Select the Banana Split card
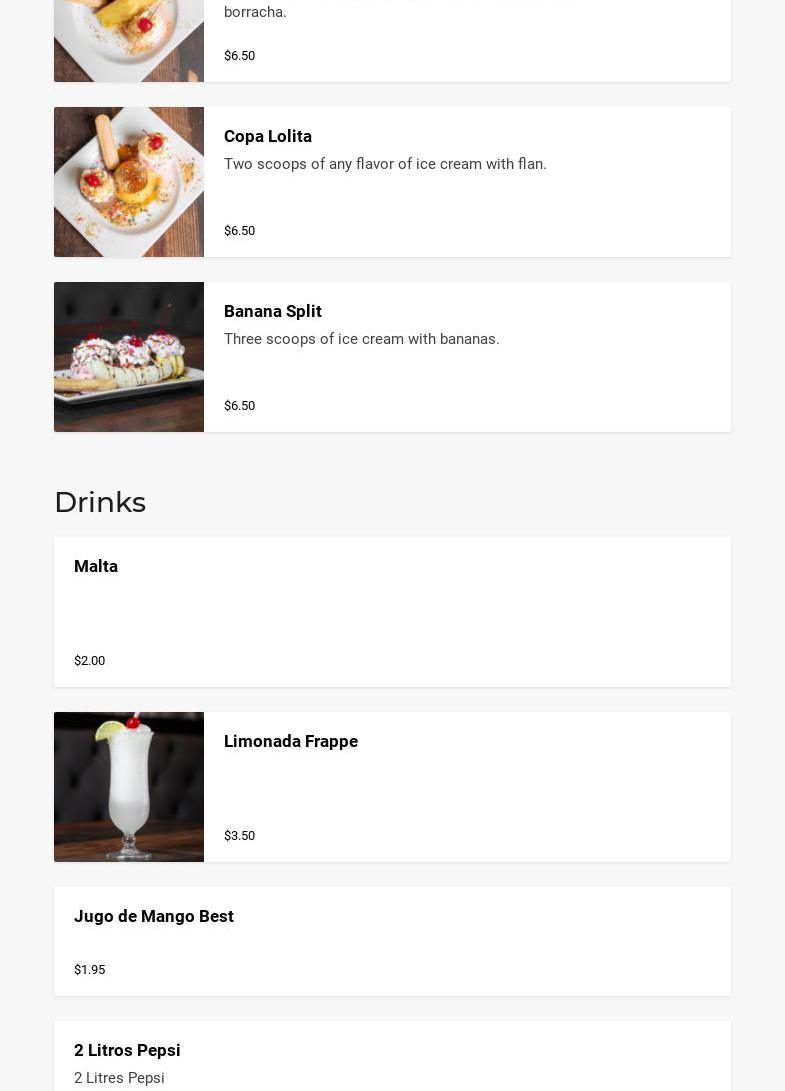 (391, 357)
